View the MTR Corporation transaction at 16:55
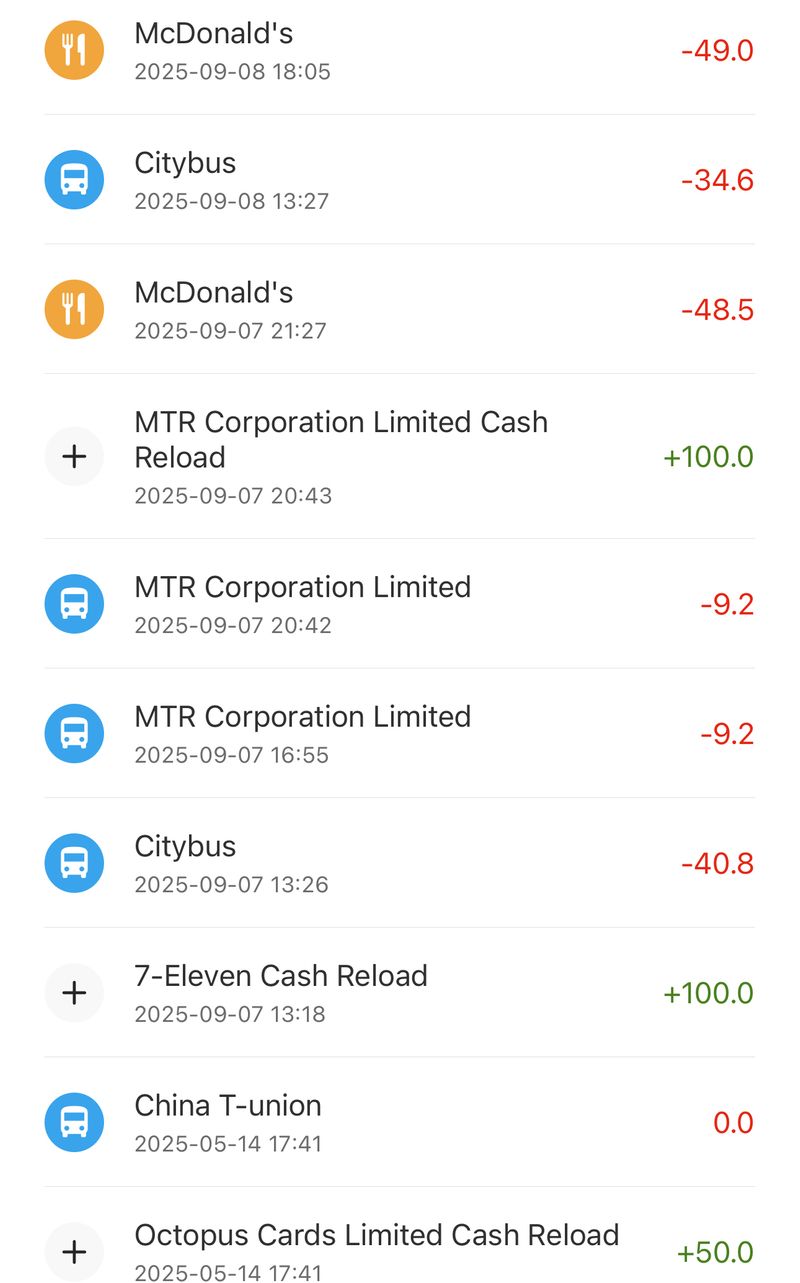This screenshot has width=800, height=1283. (x=399, y=734)
